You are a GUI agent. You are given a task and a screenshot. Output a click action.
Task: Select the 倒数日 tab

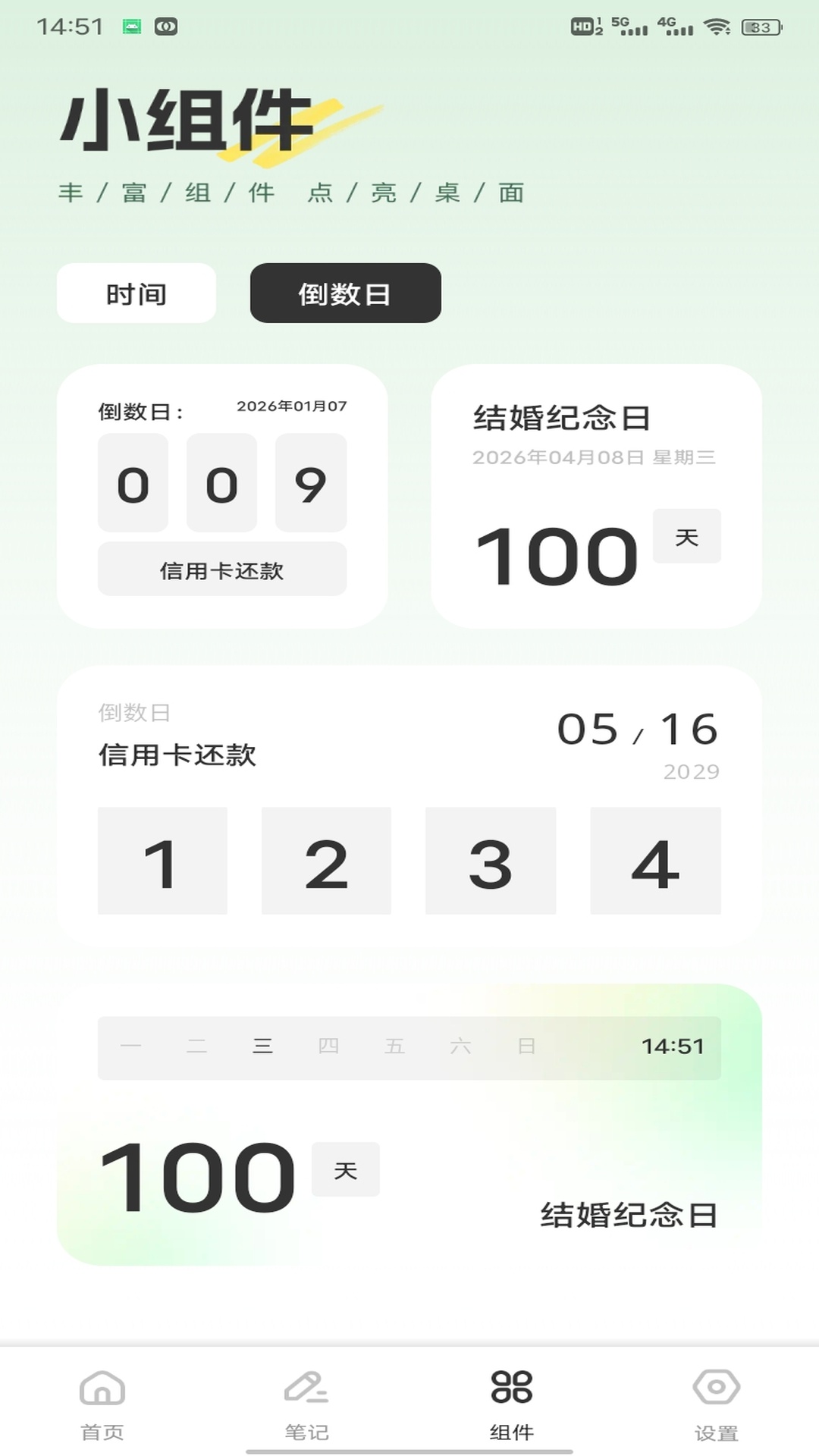[x=345, y=294]
